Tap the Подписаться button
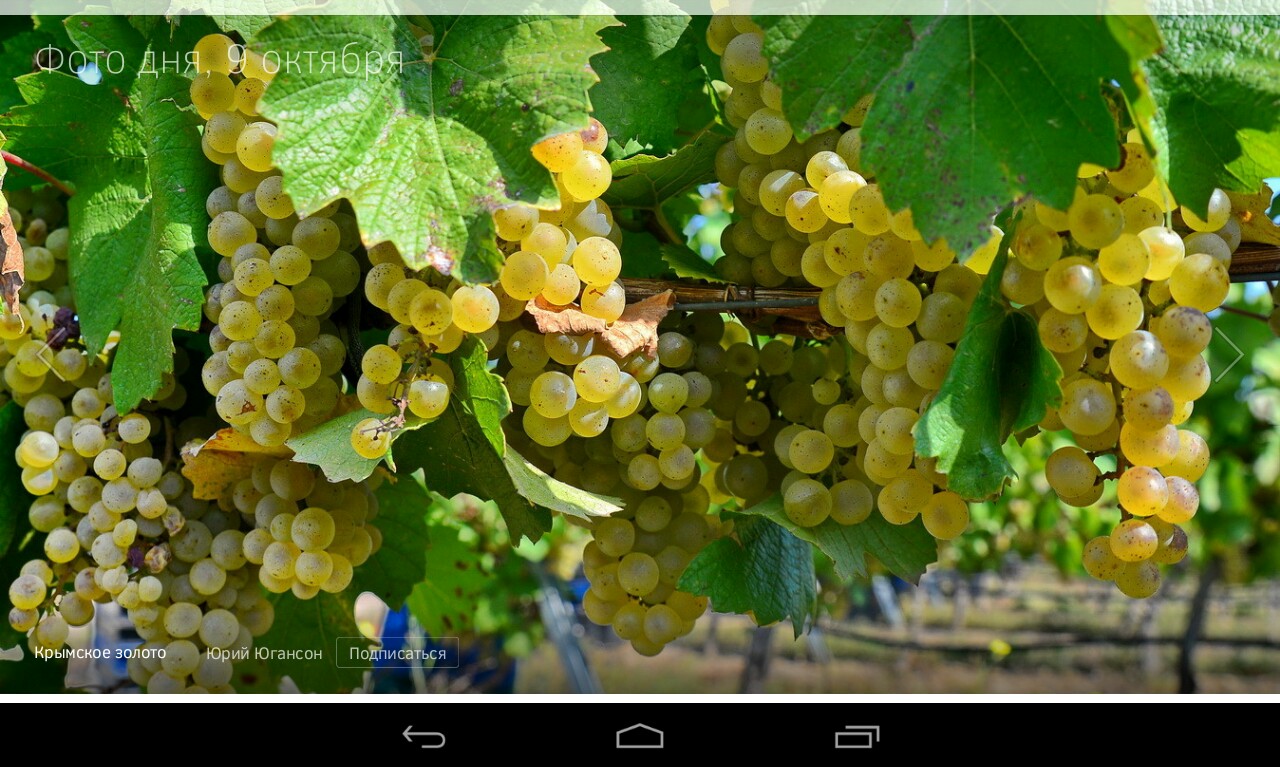Screen dimensions: 1280x767 397,653
